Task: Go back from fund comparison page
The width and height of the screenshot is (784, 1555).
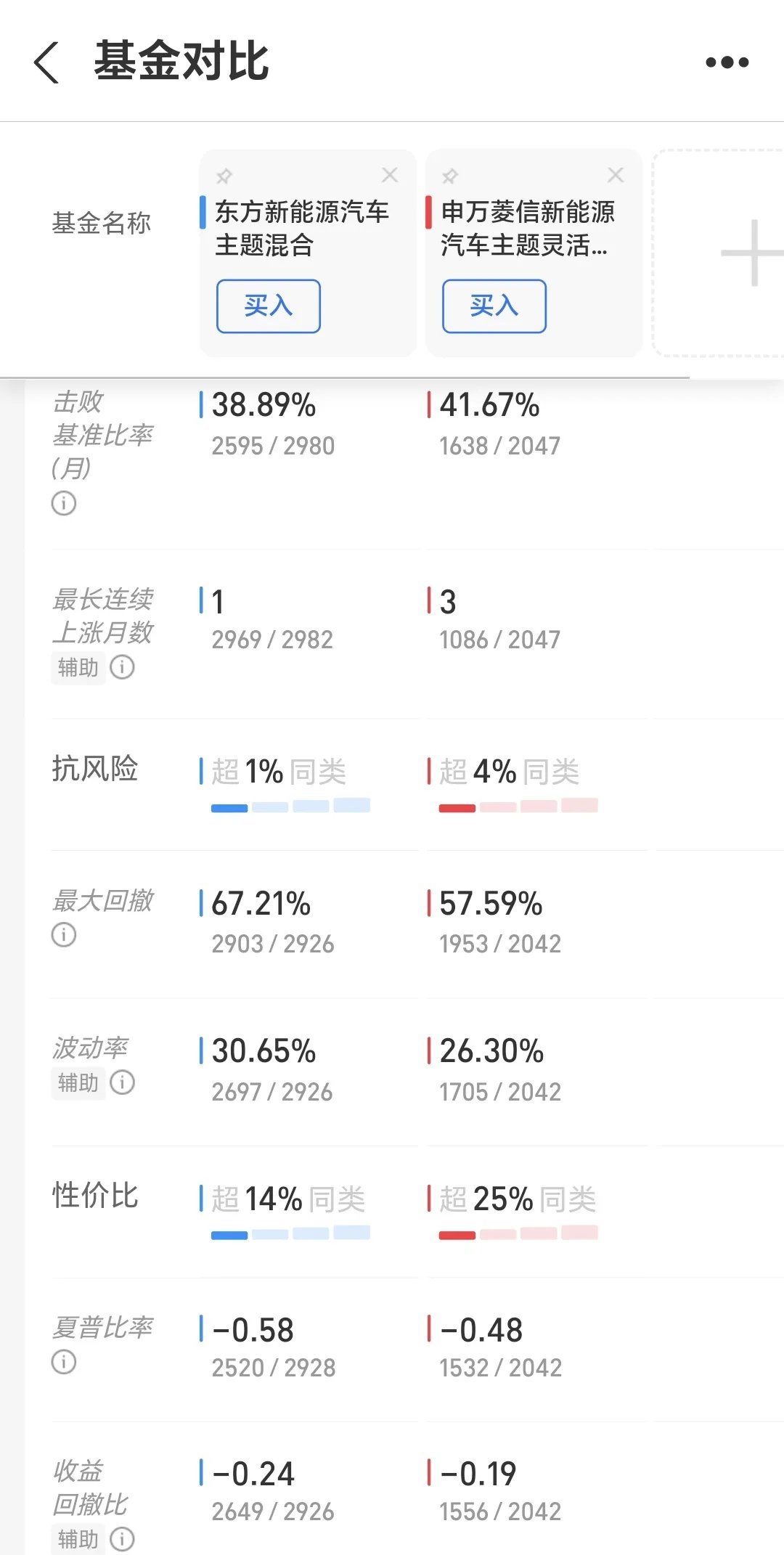Action: point(46,62)
